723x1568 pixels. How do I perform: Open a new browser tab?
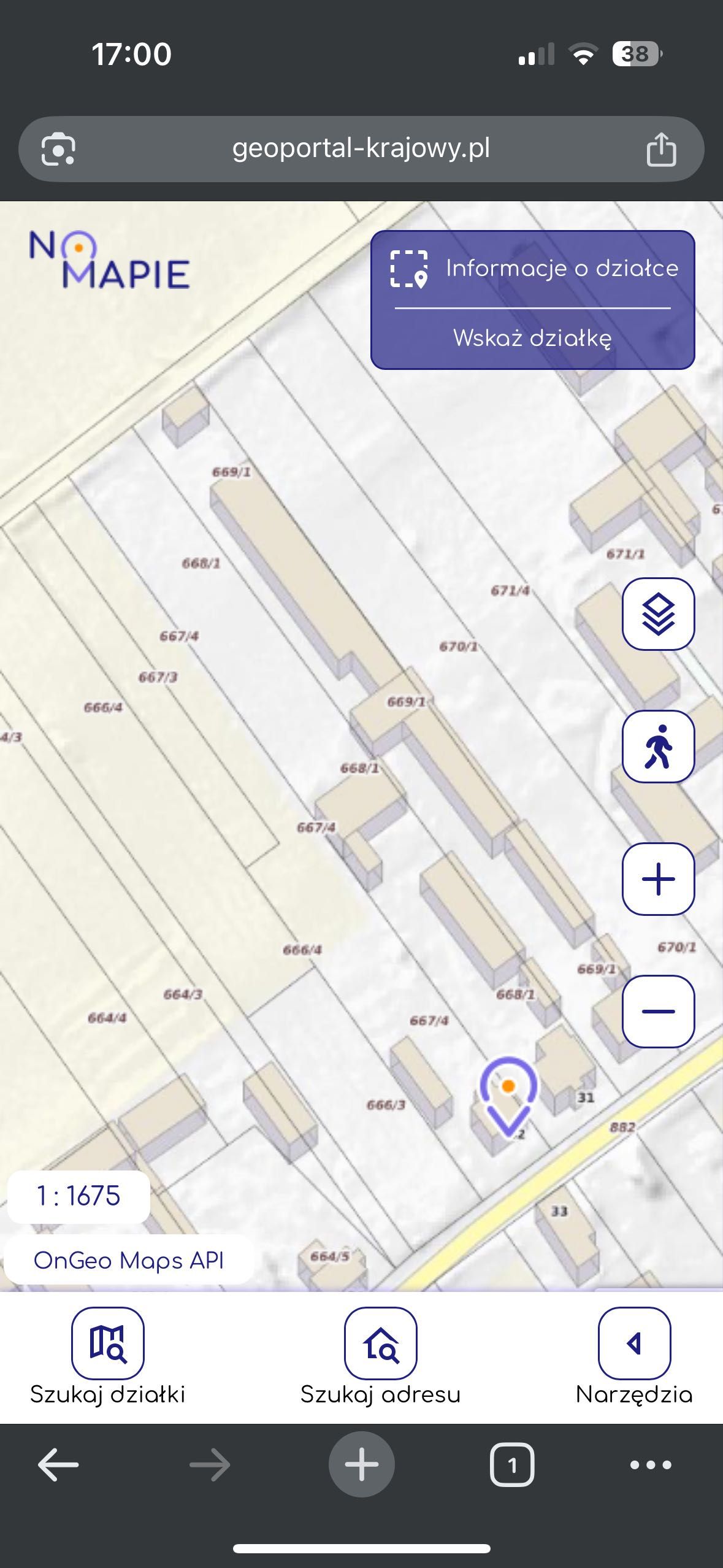pyautogui.click(x=361, y=1464)
